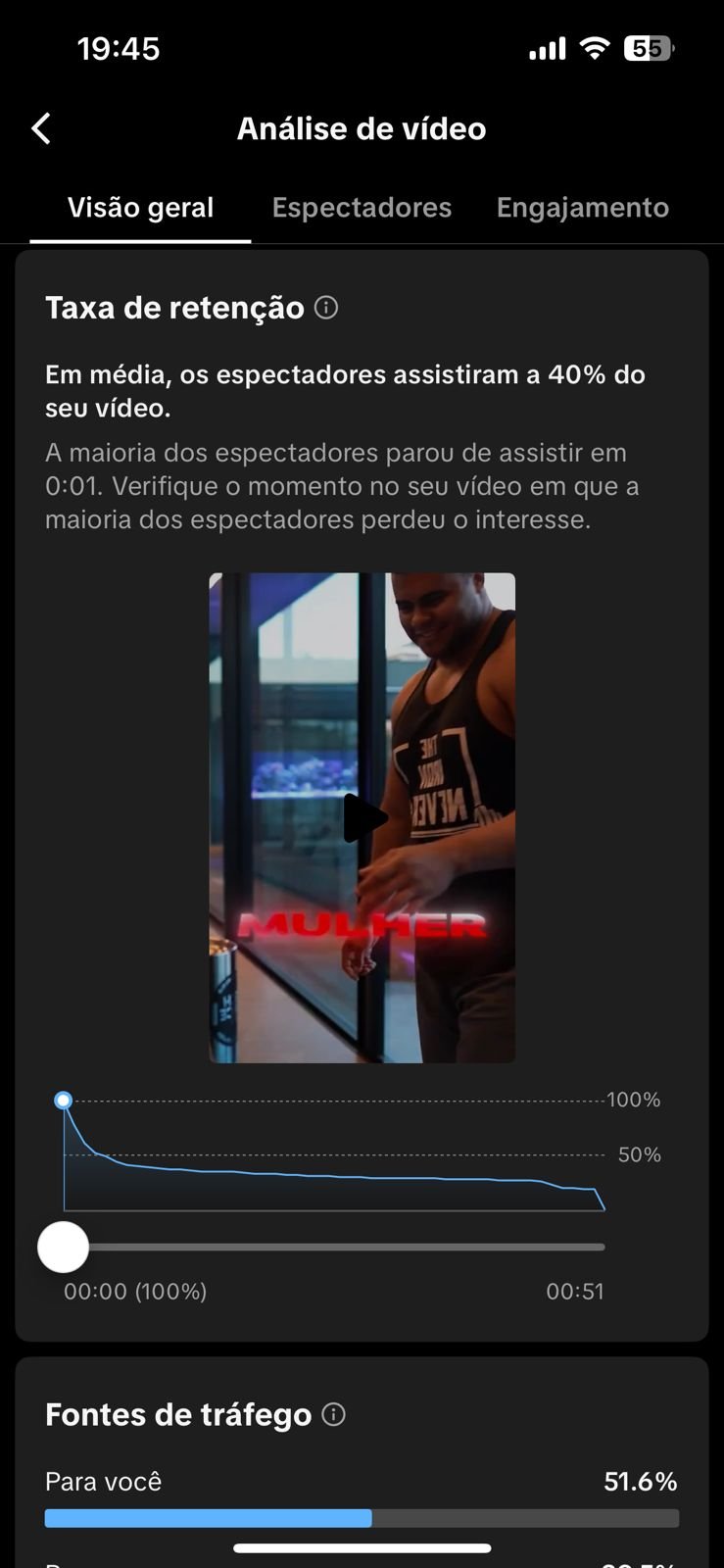Tap the retention timeline slider handle

click(x=63, y=1247)
